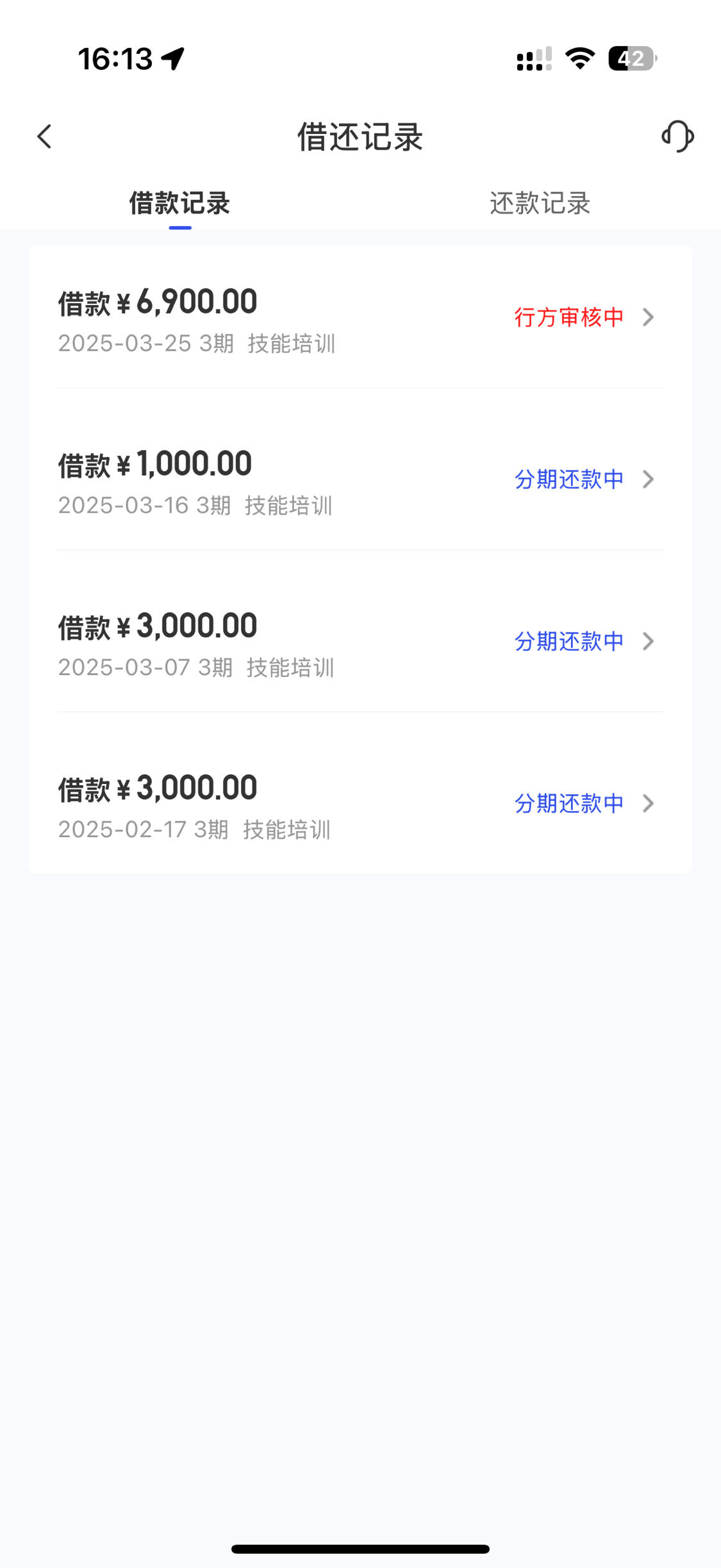View the ¥3,000.00 loan dated 2025-03-07

360,641
